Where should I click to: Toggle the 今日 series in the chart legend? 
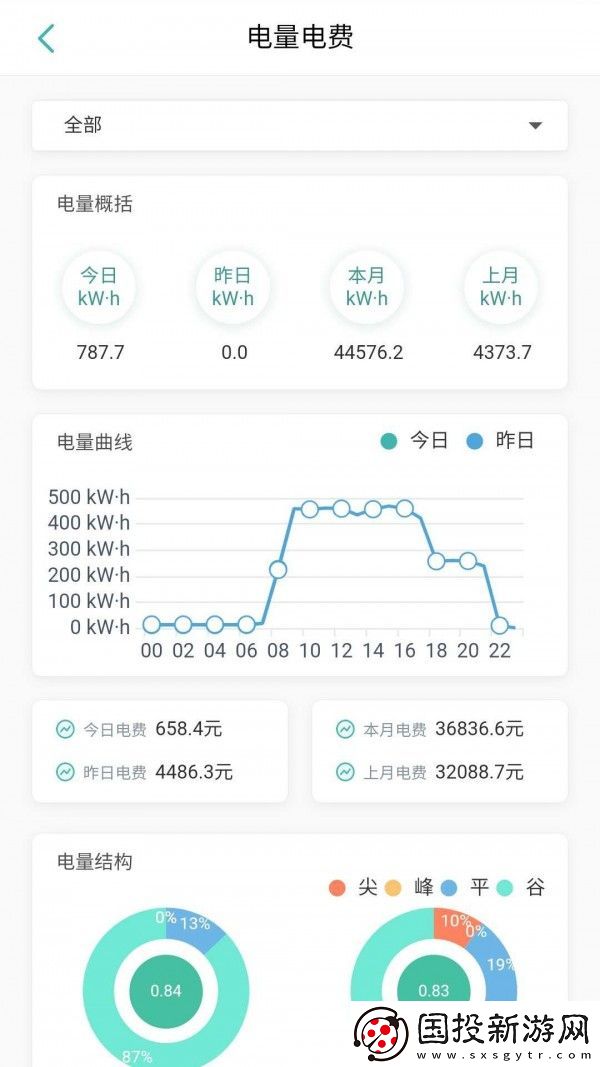[415, 441]
